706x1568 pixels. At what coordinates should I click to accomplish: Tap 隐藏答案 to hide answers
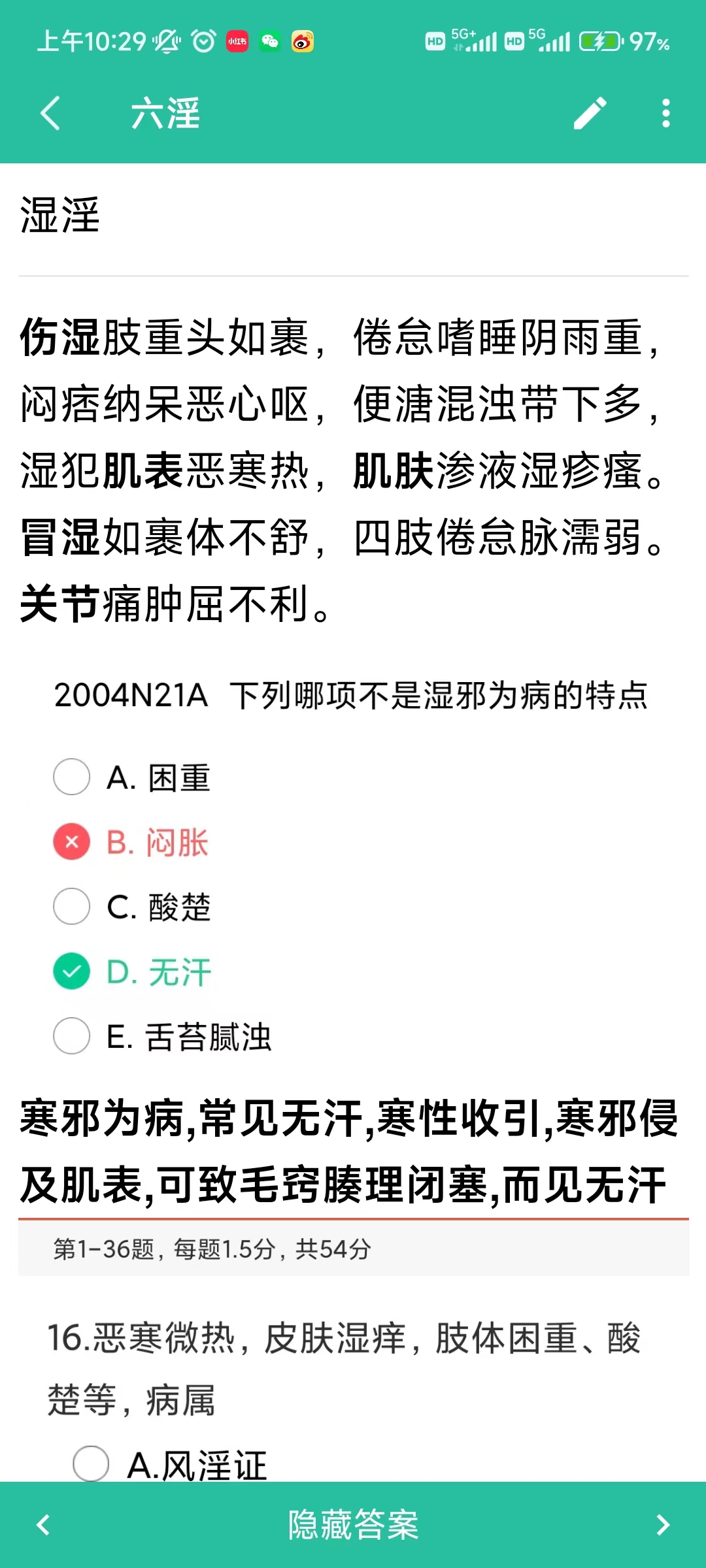[x=353, y=1525]
